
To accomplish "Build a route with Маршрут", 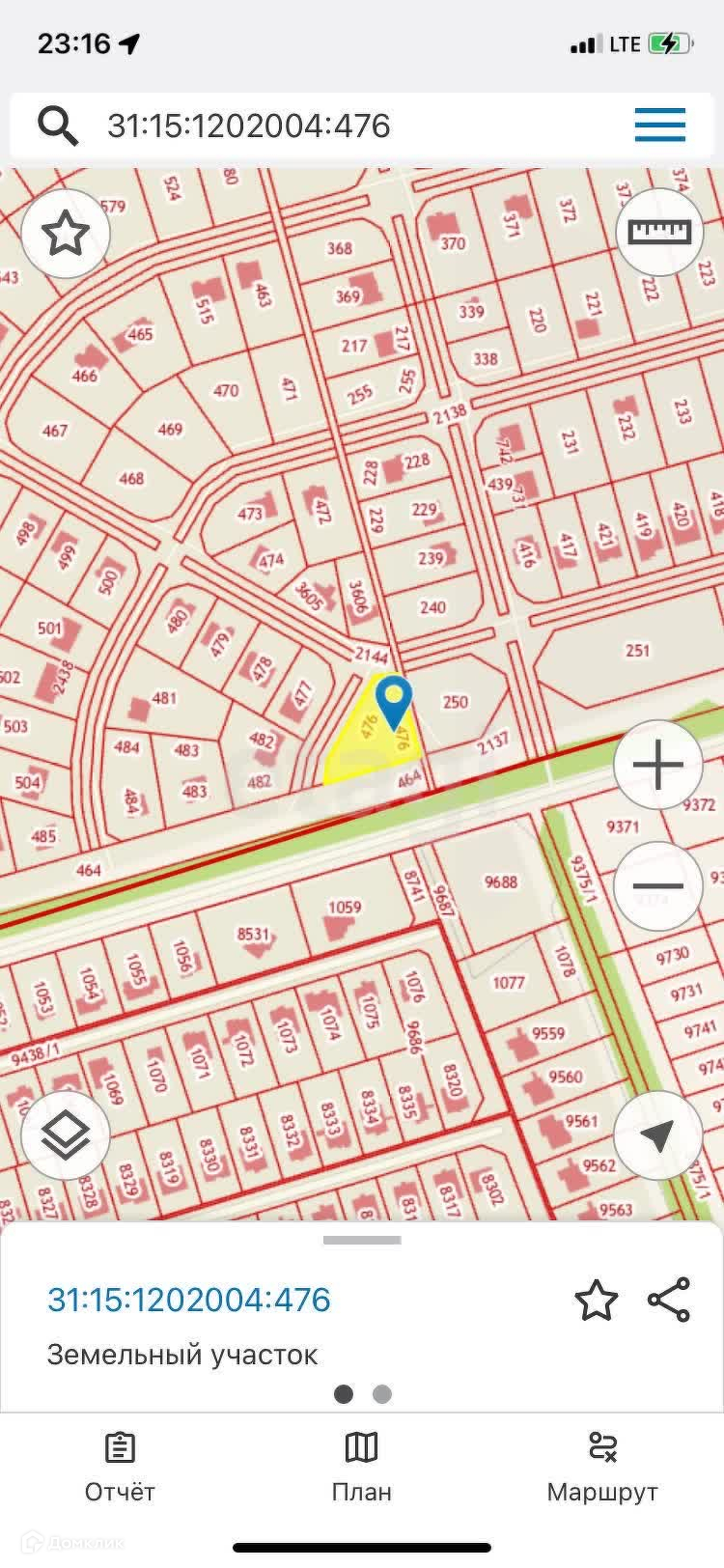I will point(602,1468).
